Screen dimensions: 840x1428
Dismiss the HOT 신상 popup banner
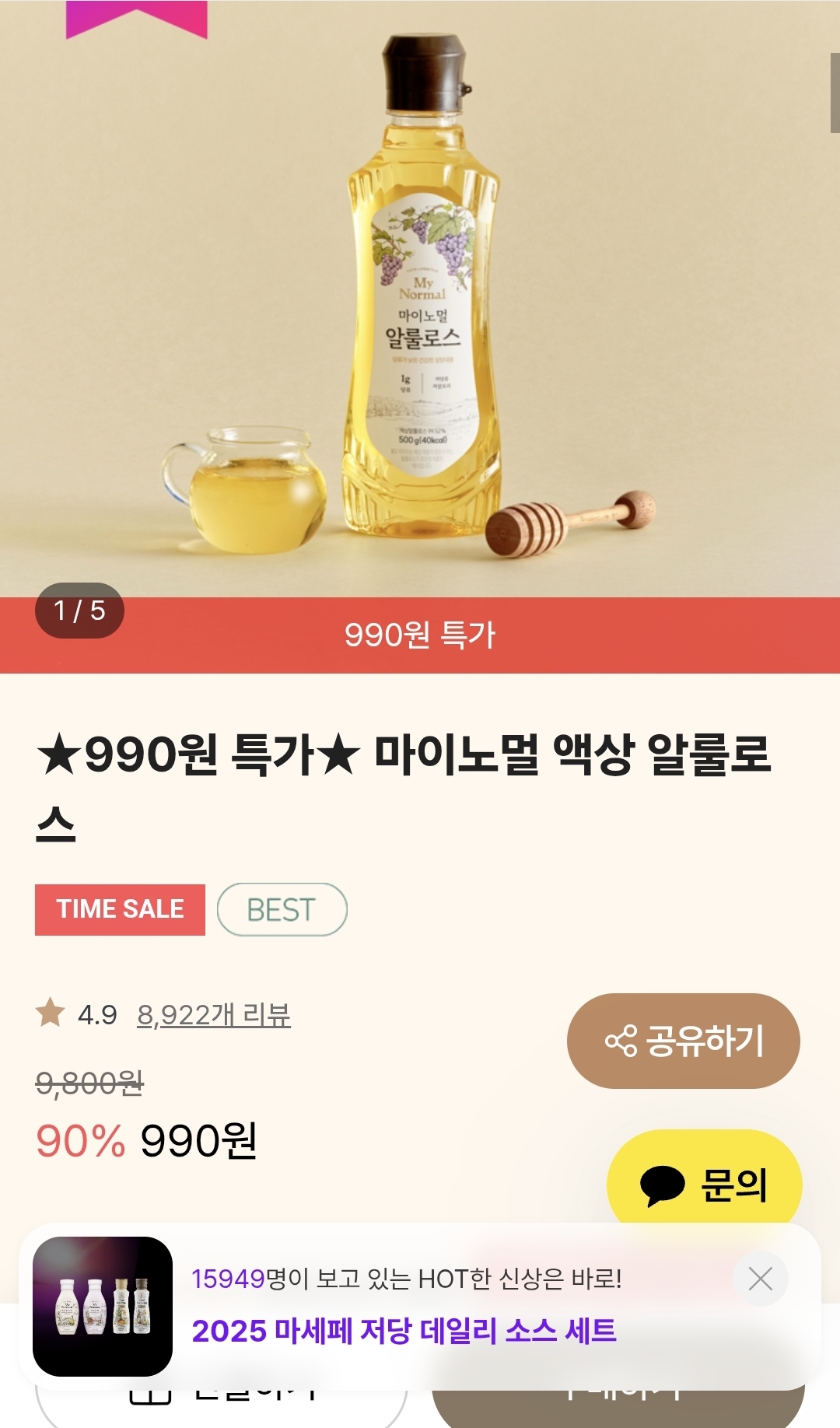(x=760, y=1279)
